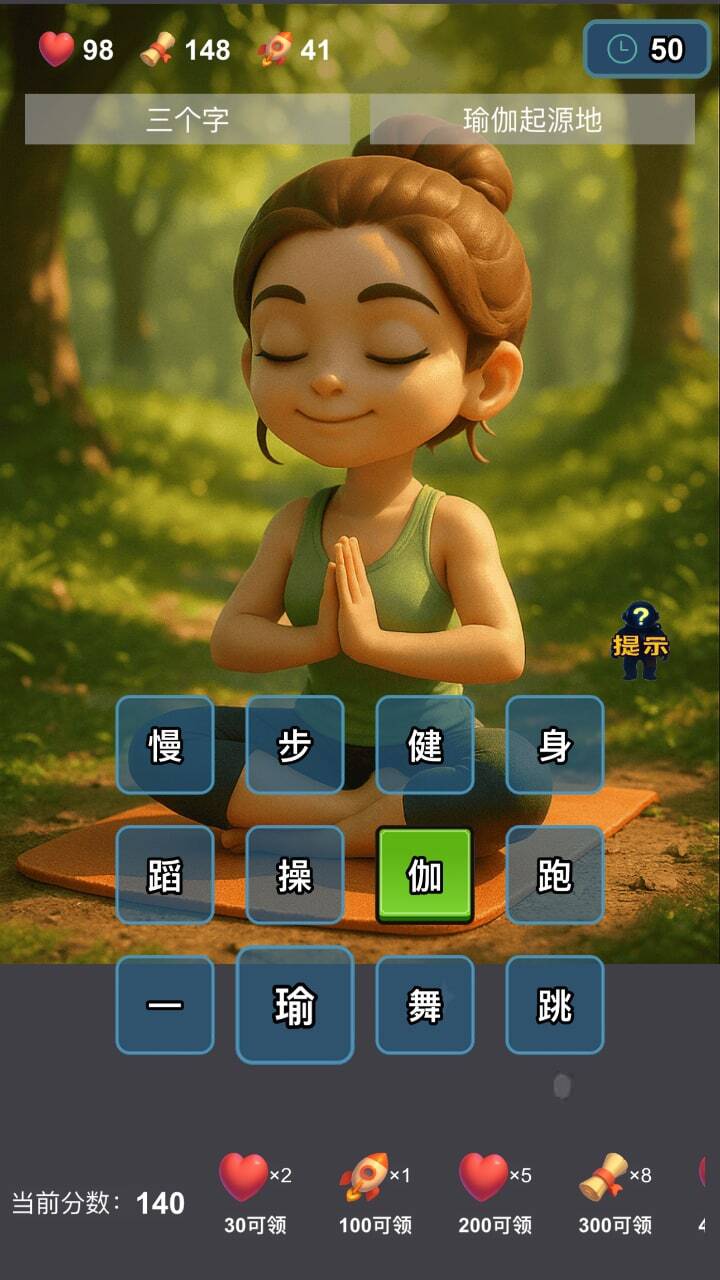Claim the 100-point rocket reward
The height and width of the screenshot is (1280, 720).
[x=374, y=1190]
